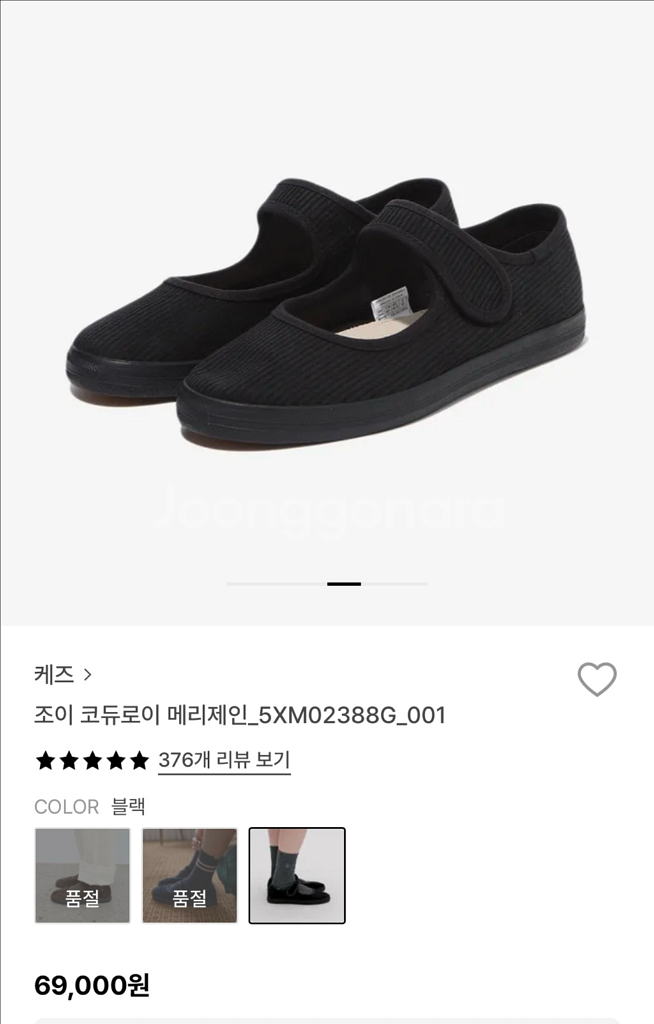Select the first sold-out color swatch

point(82,876)
